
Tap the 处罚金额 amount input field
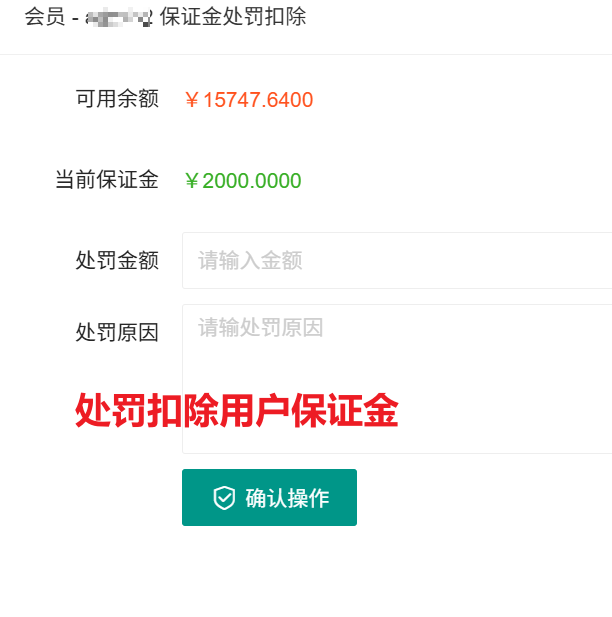(x=396, y=261)
